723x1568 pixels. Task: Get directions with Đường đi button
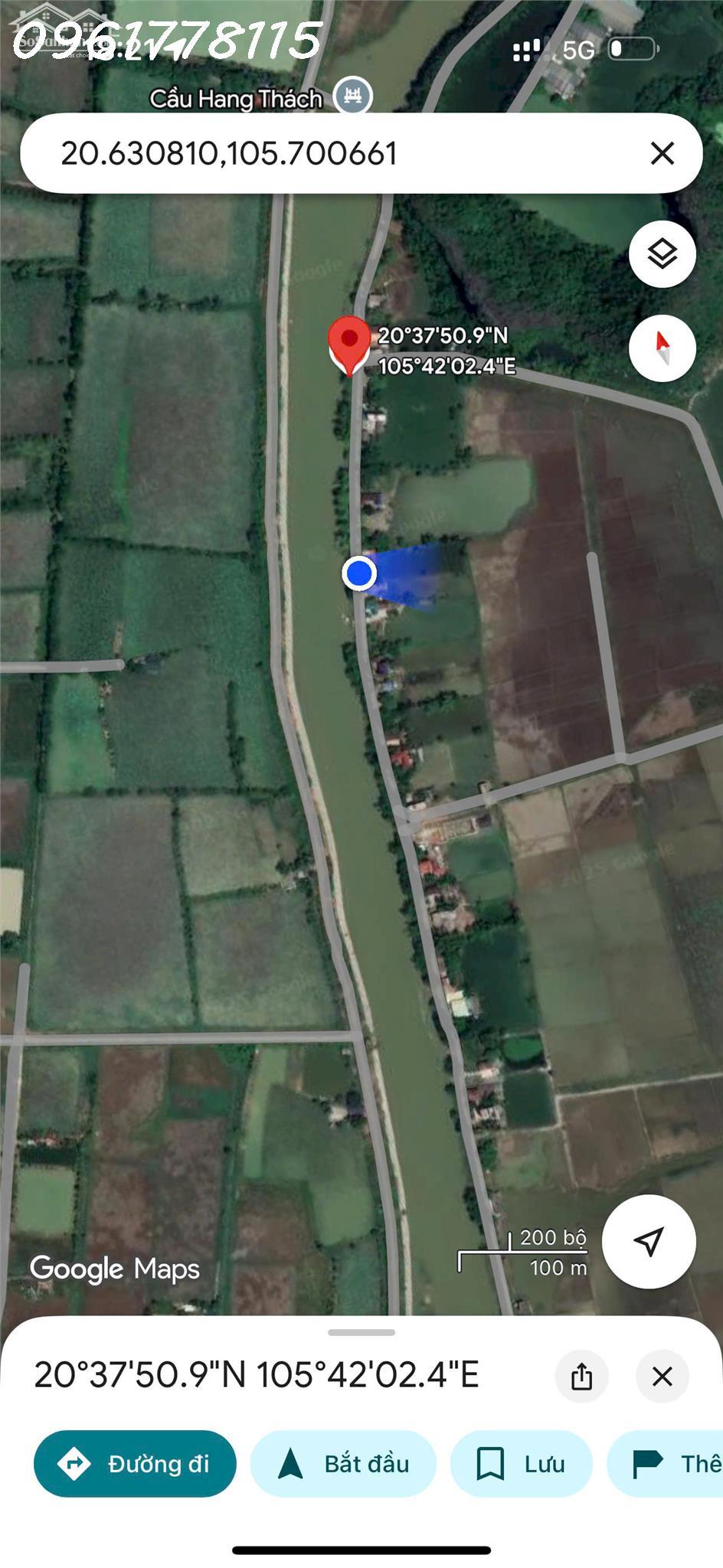click(x=135, y=1464)
